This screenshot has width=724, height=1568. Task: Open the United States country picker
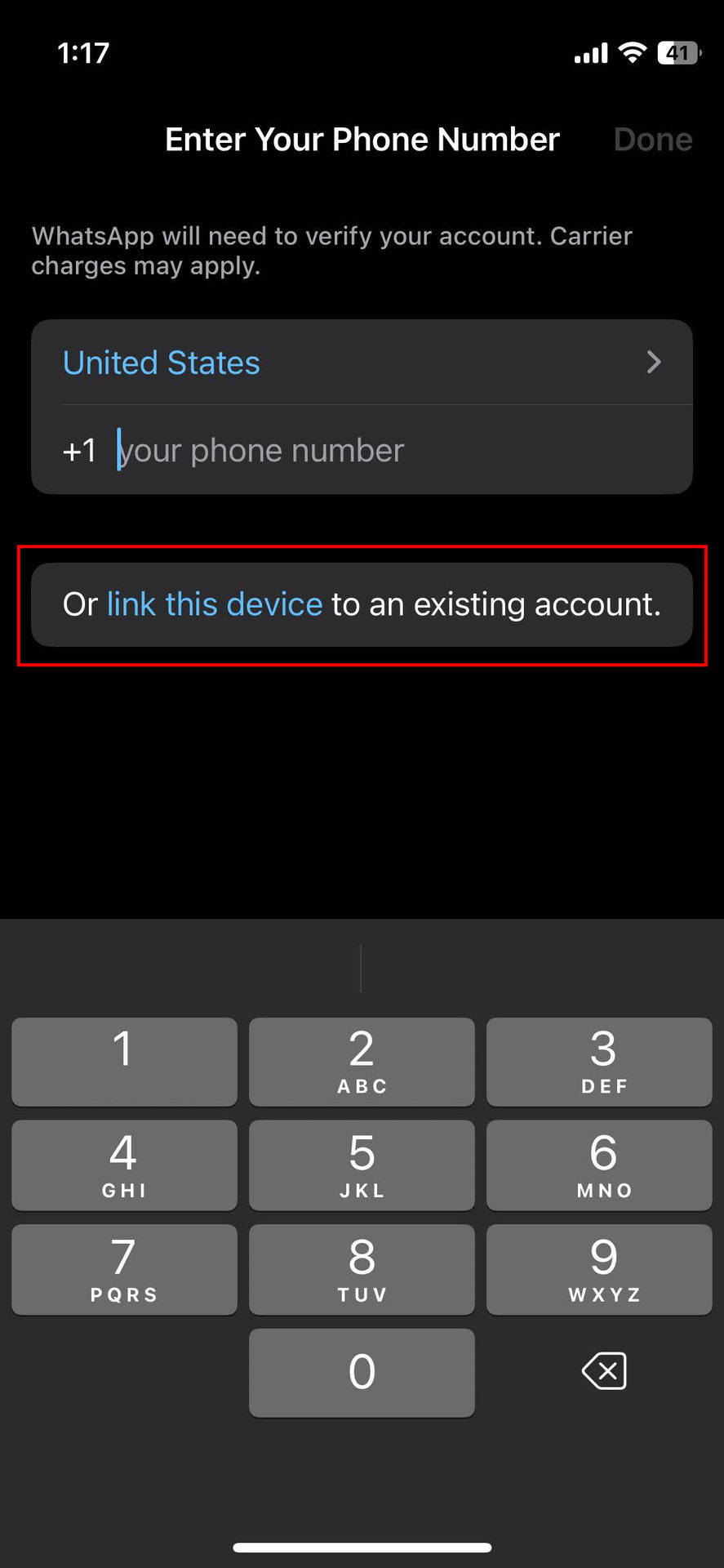(362, 363)
